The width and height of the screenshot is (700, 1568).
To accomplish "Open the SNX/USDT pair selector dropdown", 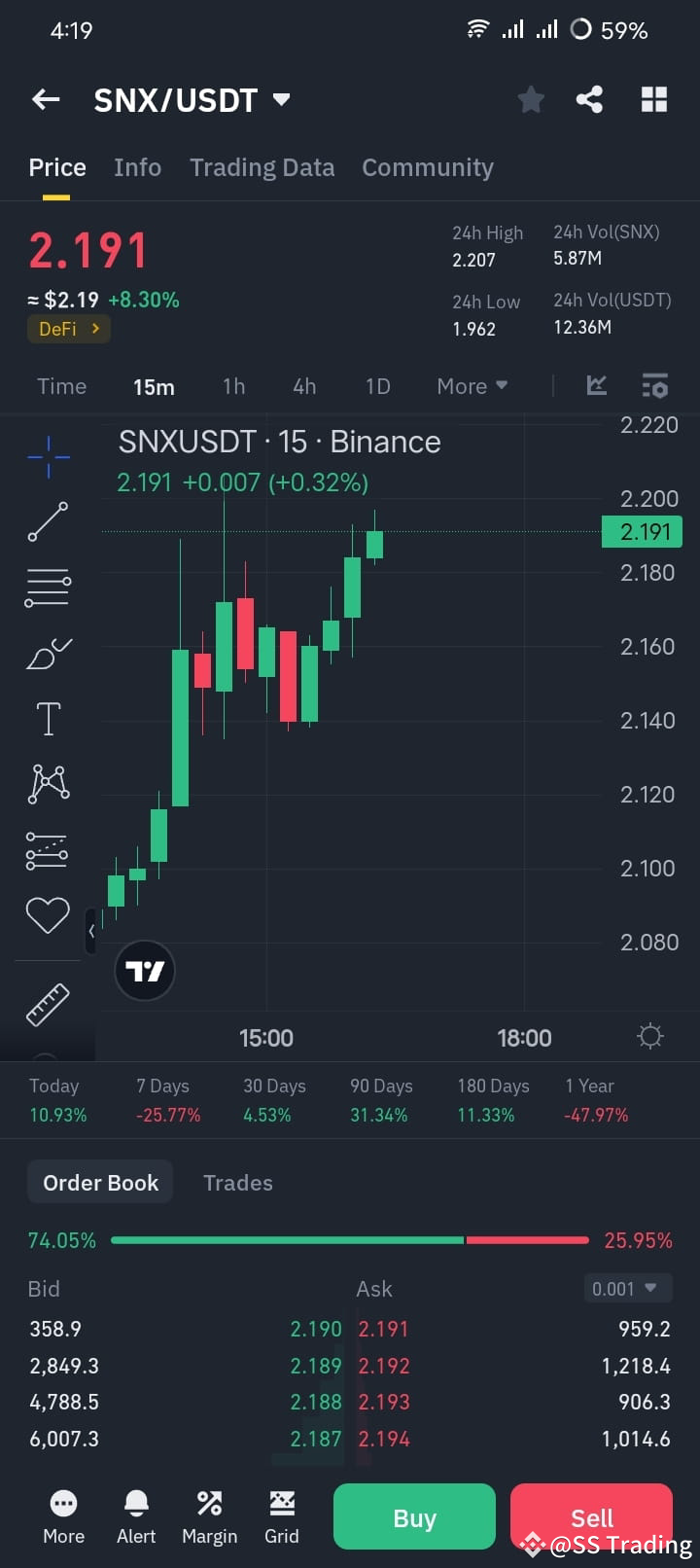I will (x=280, y=98).
